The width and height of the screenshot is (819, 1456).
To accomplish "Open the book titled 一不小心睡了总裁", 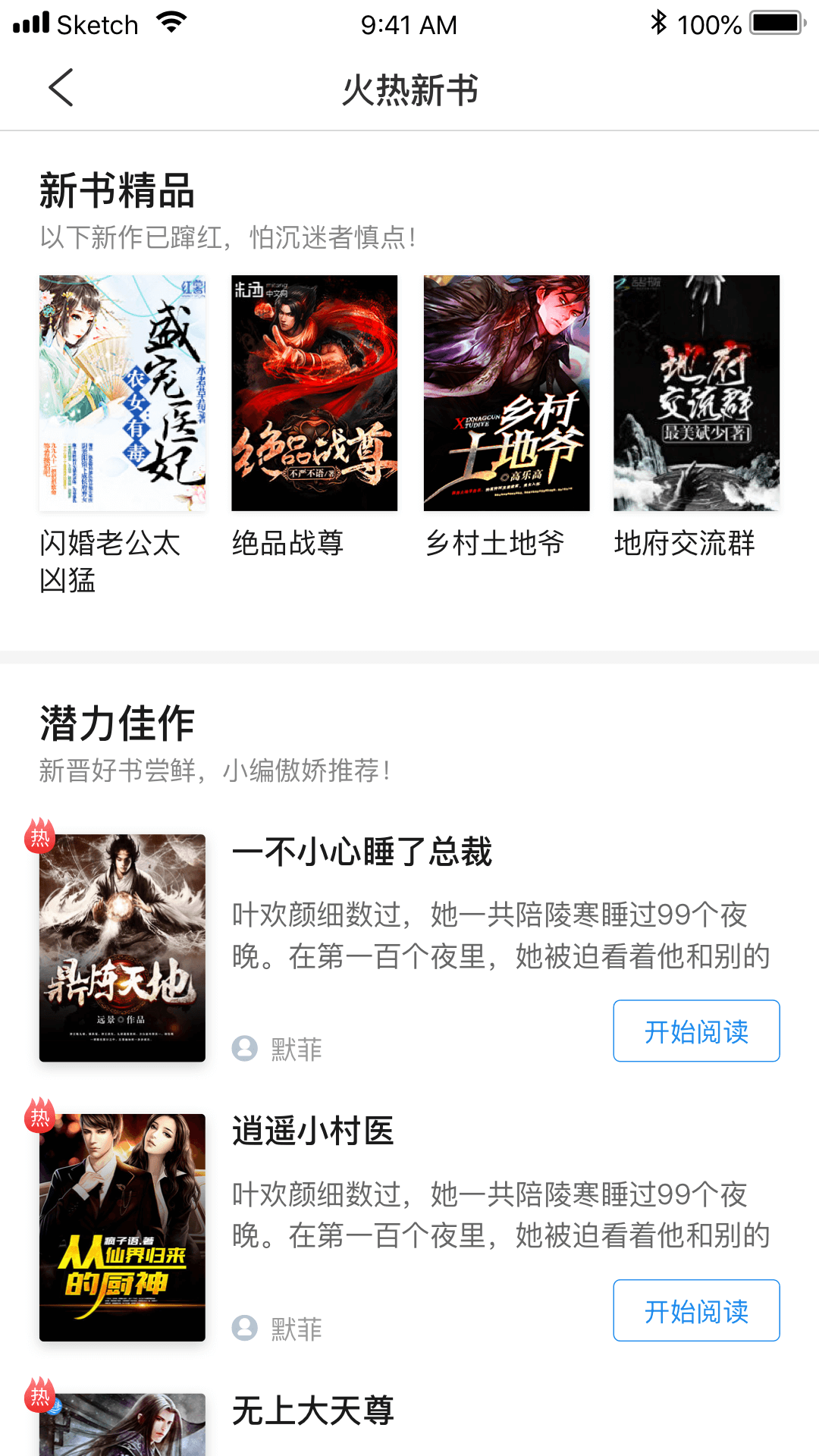I will 365,852.
